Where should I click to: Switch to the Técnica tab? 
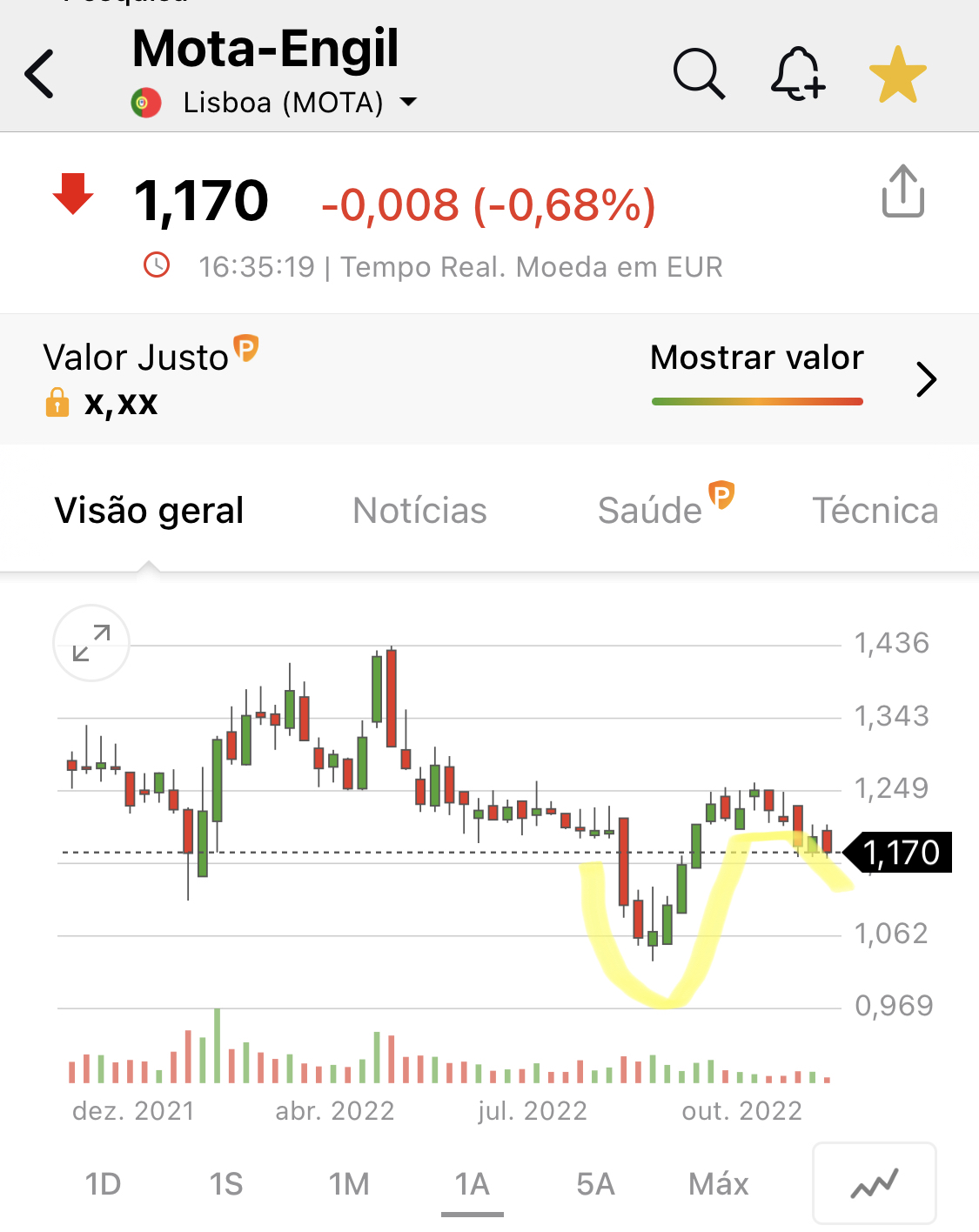point(875,511)
